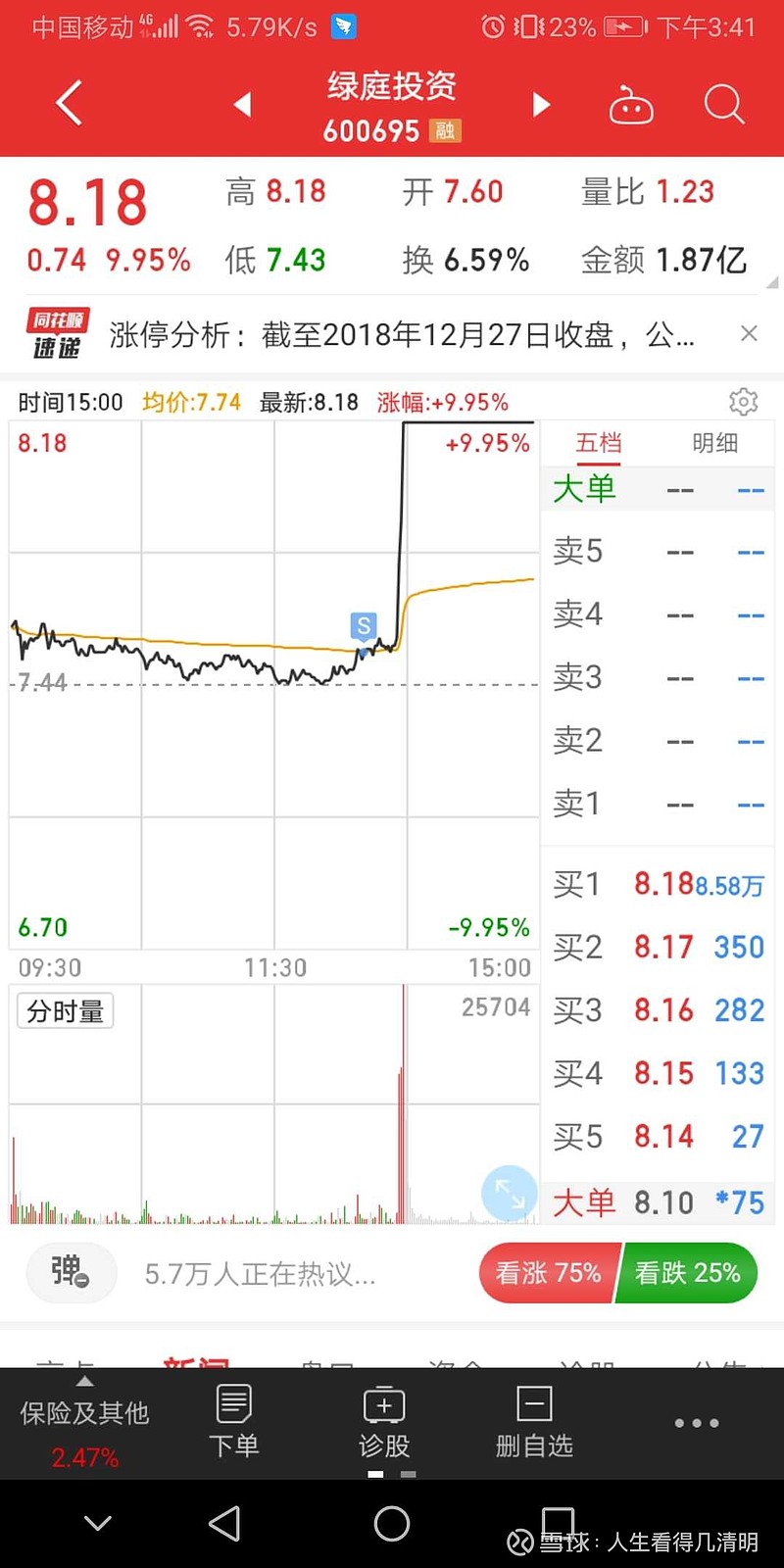Vote 看涨 75%

[x=549, y=1273]
